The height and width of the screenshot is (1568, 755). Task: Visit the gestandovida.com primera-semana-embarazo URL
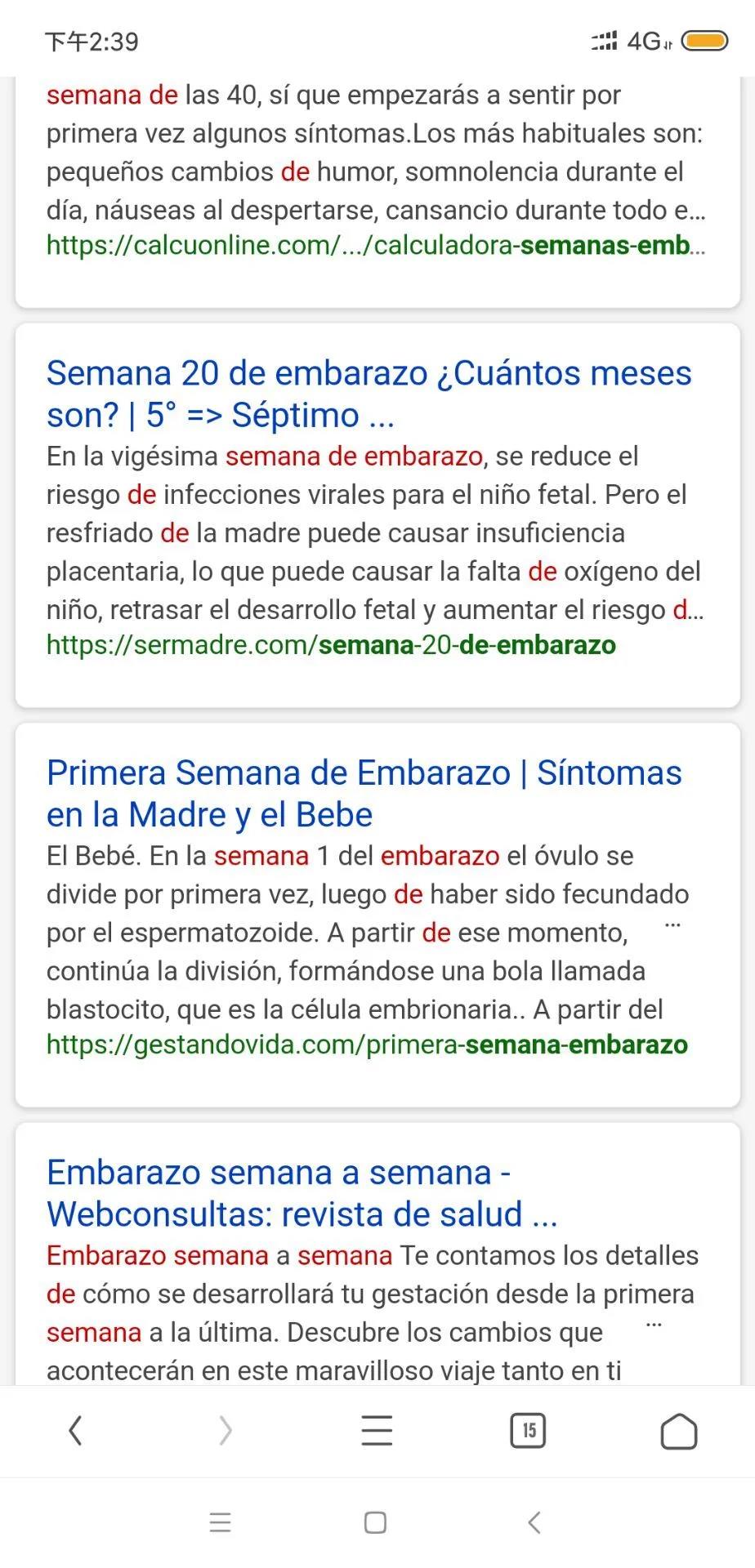pyautogui.click(x=367, y=1045)
